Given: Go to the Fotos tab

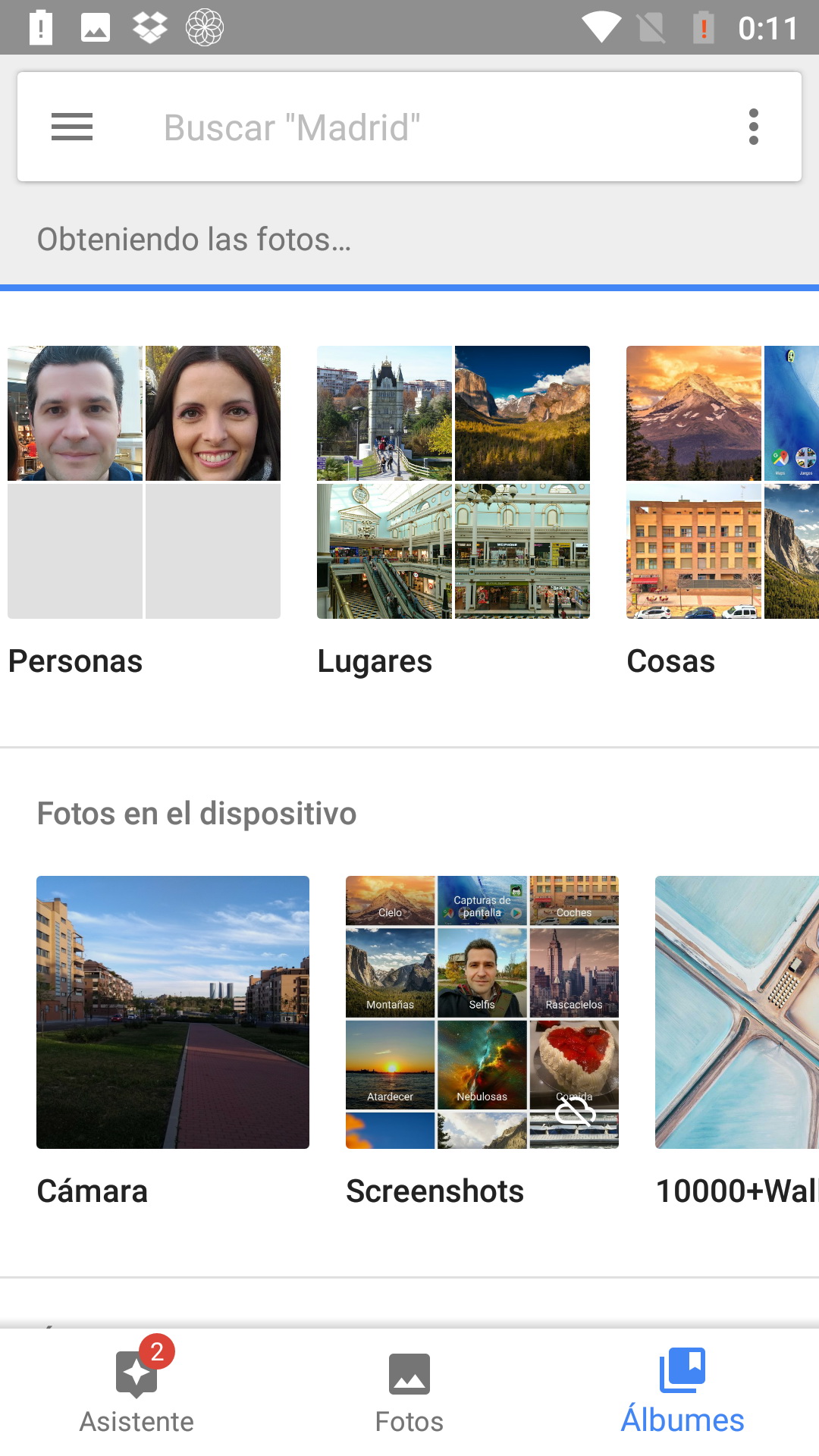Looking at the screenshot, I should [409, 1392].
